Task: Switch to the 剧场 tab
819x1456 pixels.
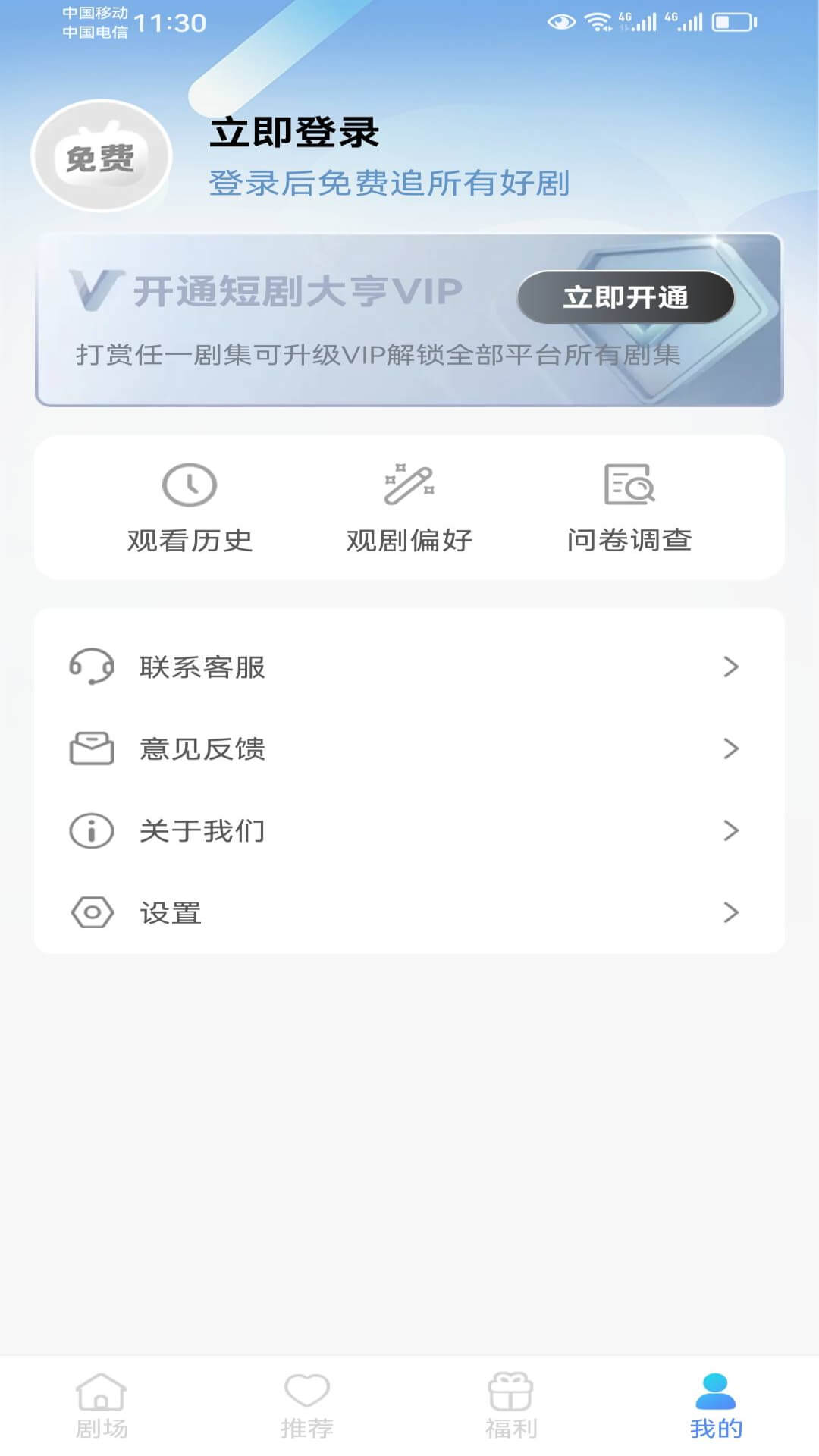Action: click(102, 1406)
